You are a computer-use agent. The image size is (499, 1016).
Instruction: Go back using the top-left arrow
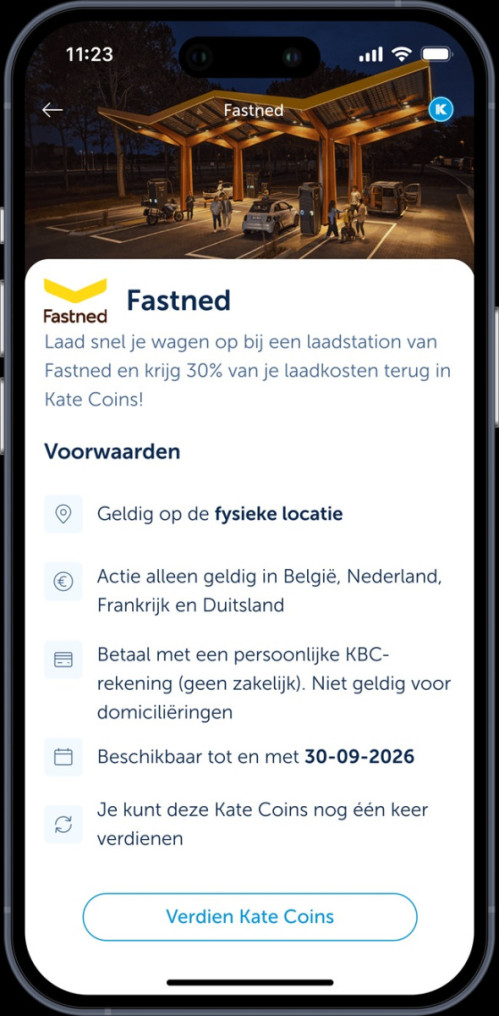click(x=52, y=110)
